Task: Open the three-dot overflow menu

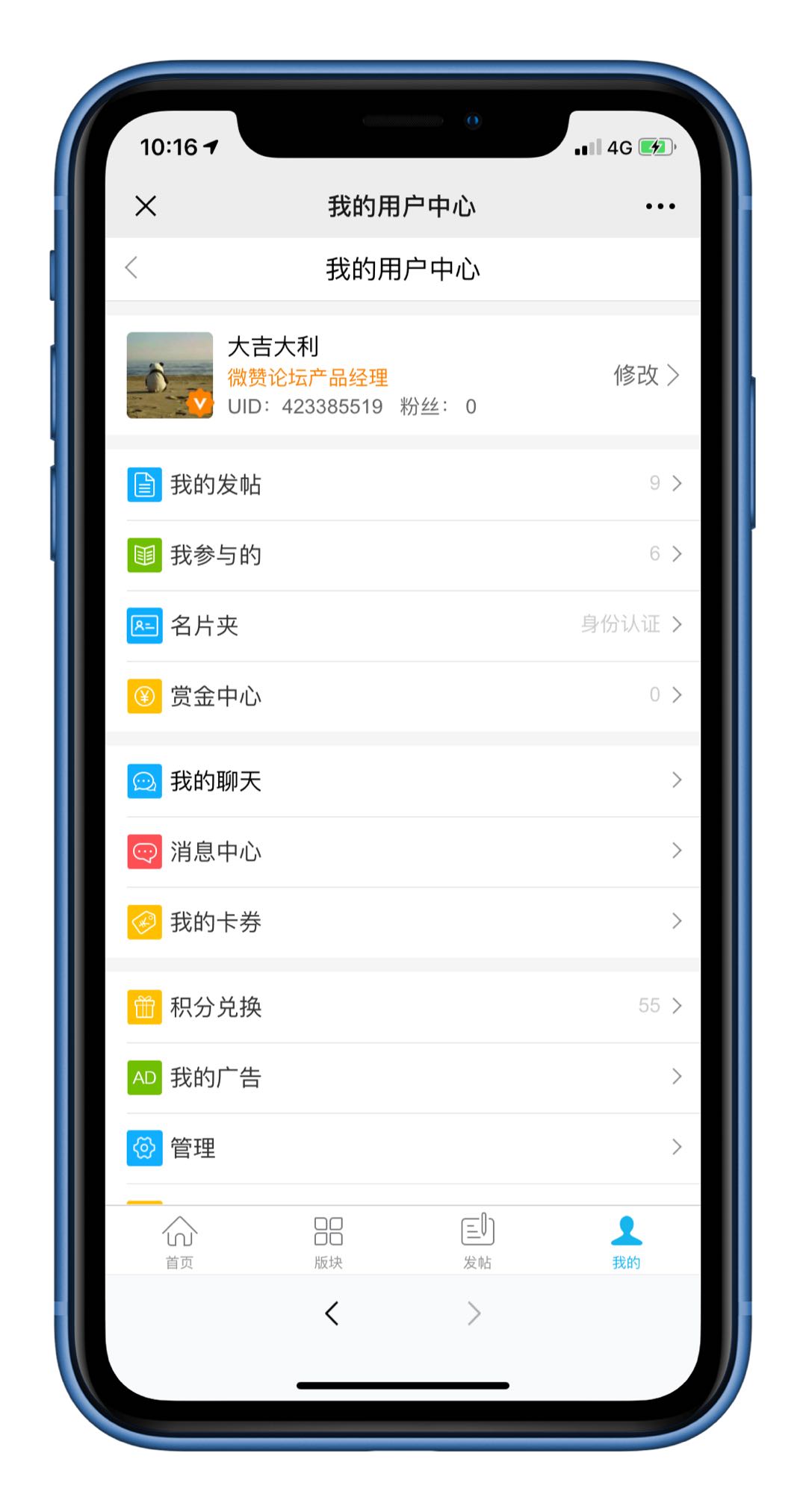Action: [x=660, y=206]
